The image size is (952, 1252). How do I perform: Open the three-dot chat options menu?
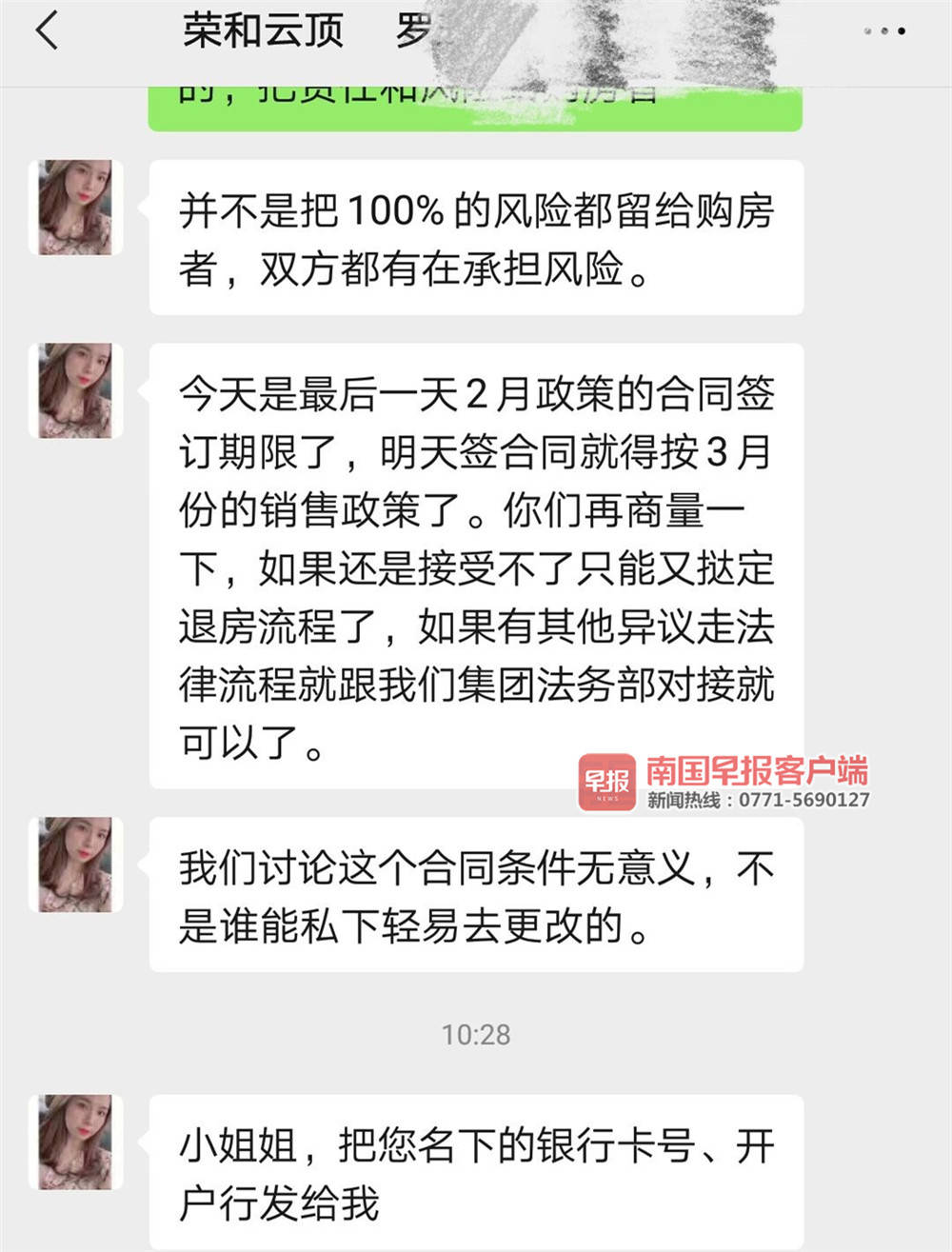[x=883, y=31]
